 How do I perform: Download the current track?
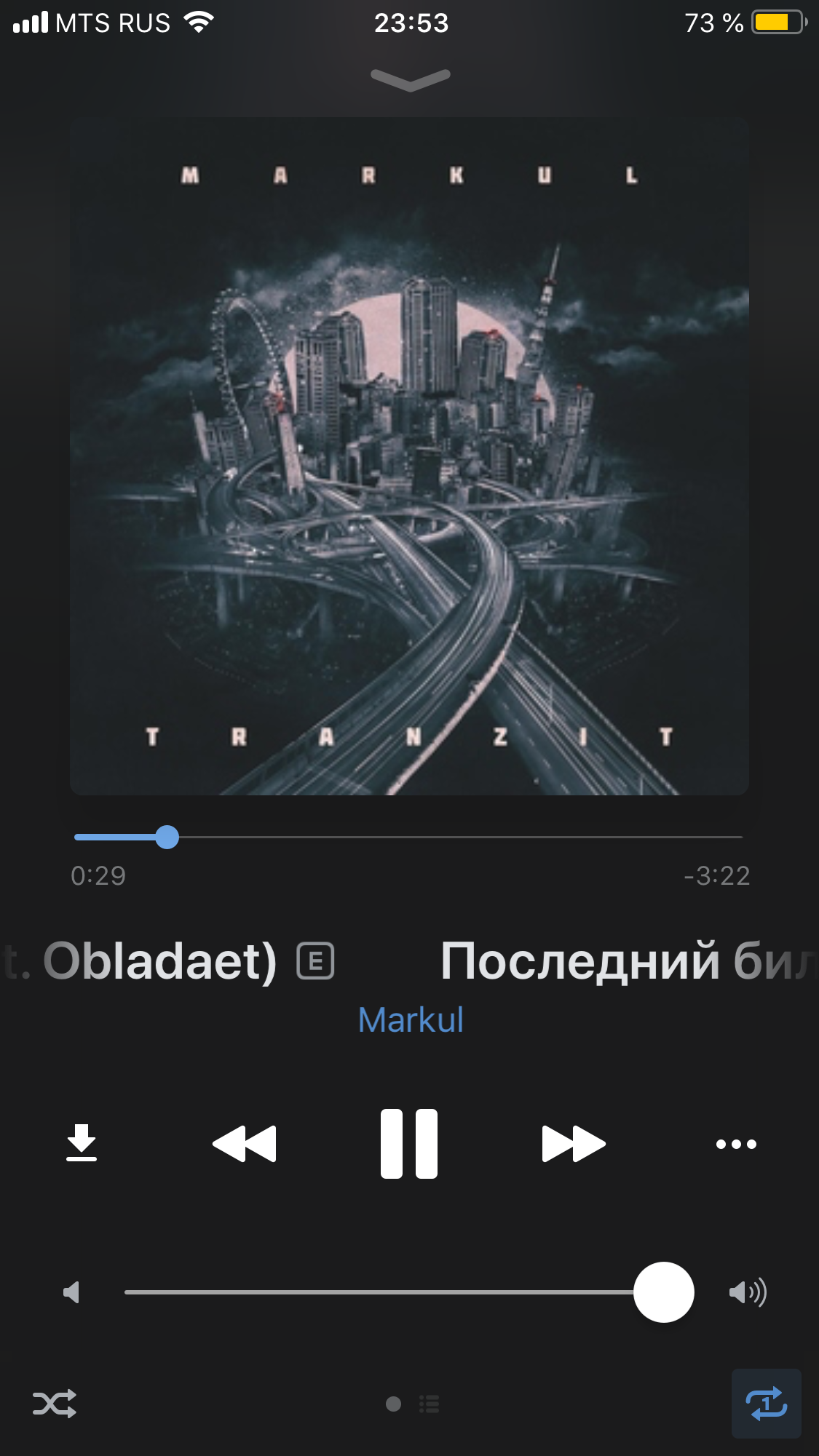tap(82, 1142)
